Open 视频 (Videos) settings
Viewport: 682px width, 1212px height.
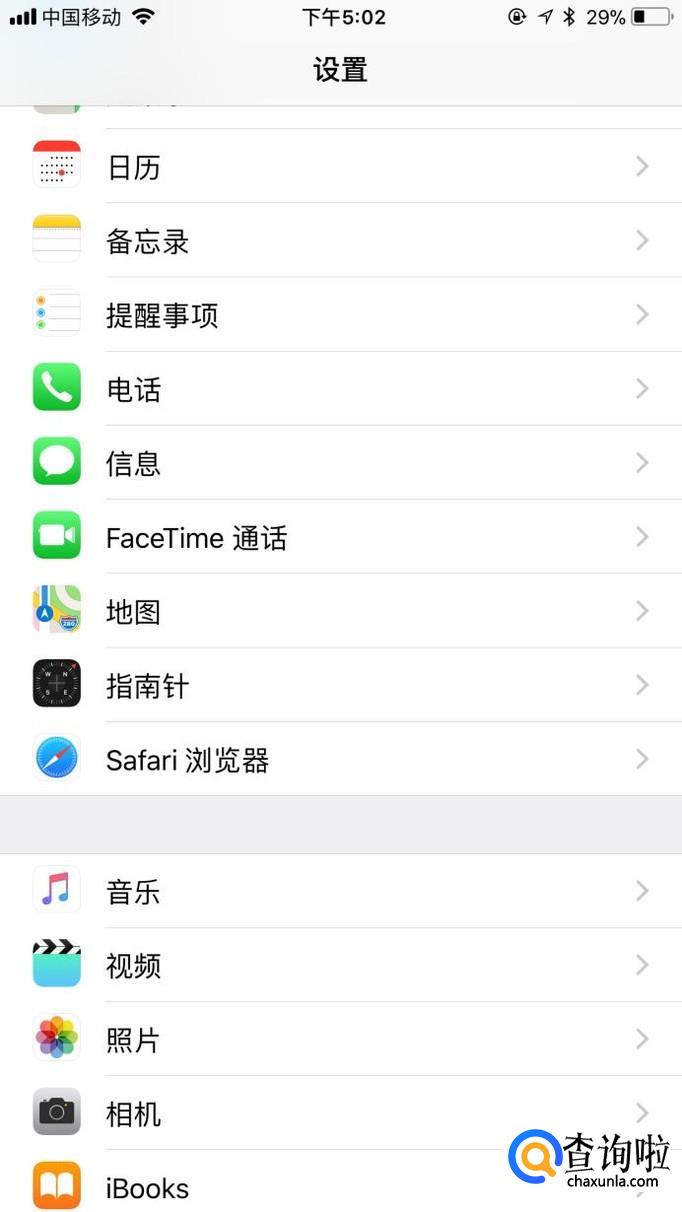(340, 965)
